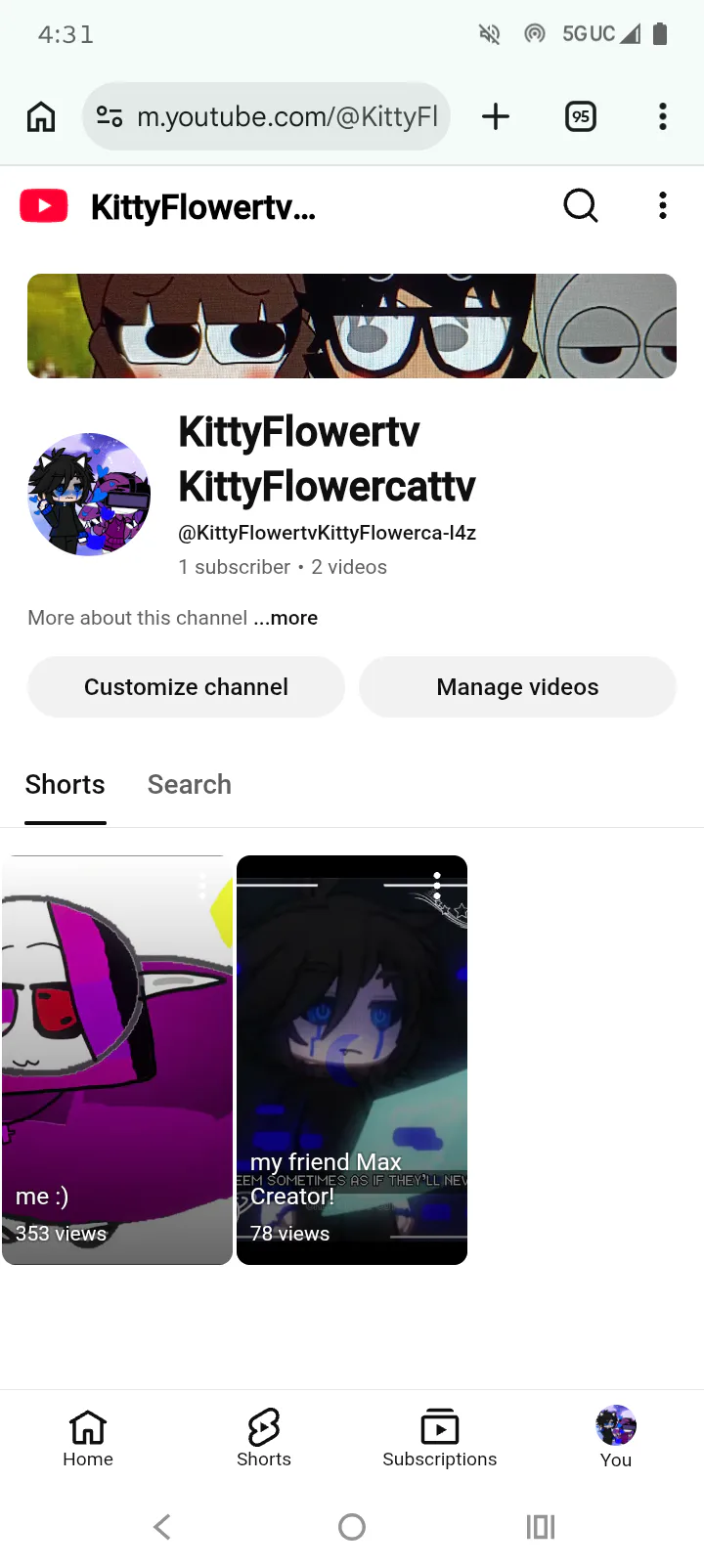Open the YouTube page options menu
The height and width of the screenshot is (1568, 704).
tap(663, 205)
